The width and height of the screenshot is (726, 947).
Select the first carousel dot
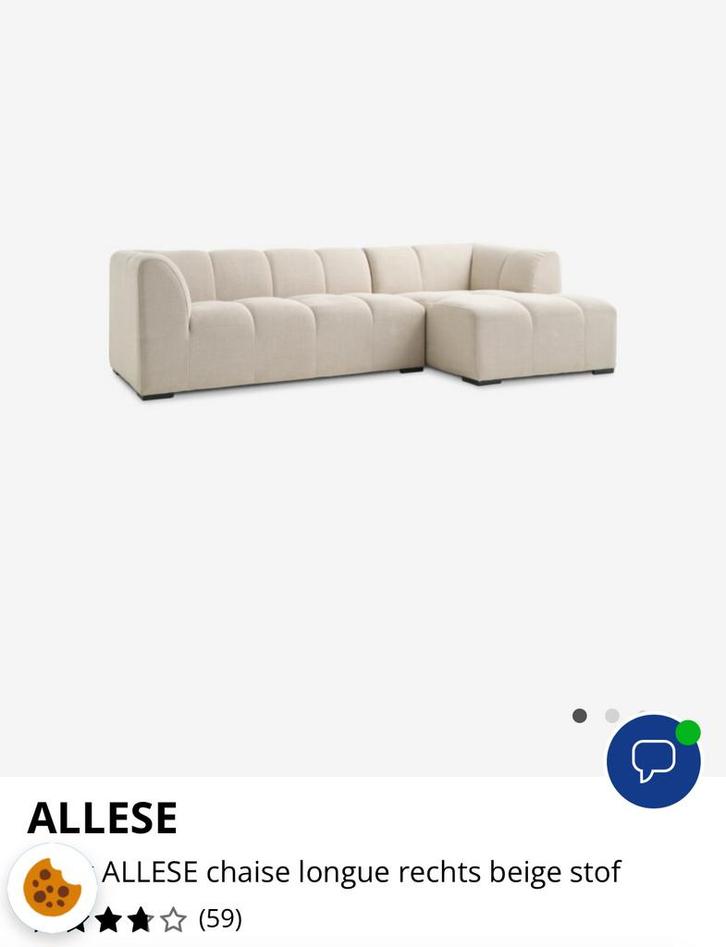point(577,713)
